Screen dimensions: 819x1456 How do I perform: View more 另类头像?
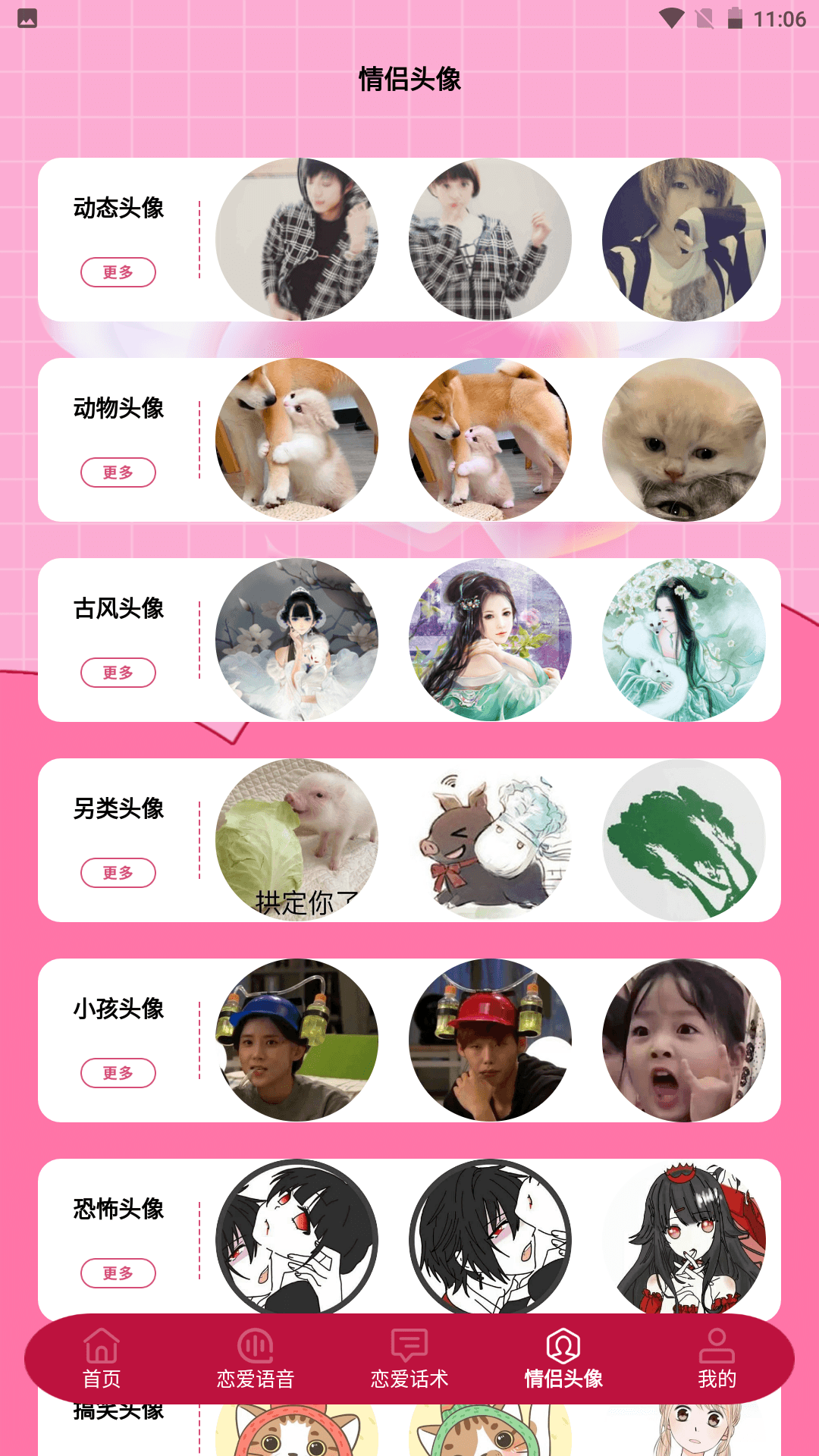tap(118, 873)
